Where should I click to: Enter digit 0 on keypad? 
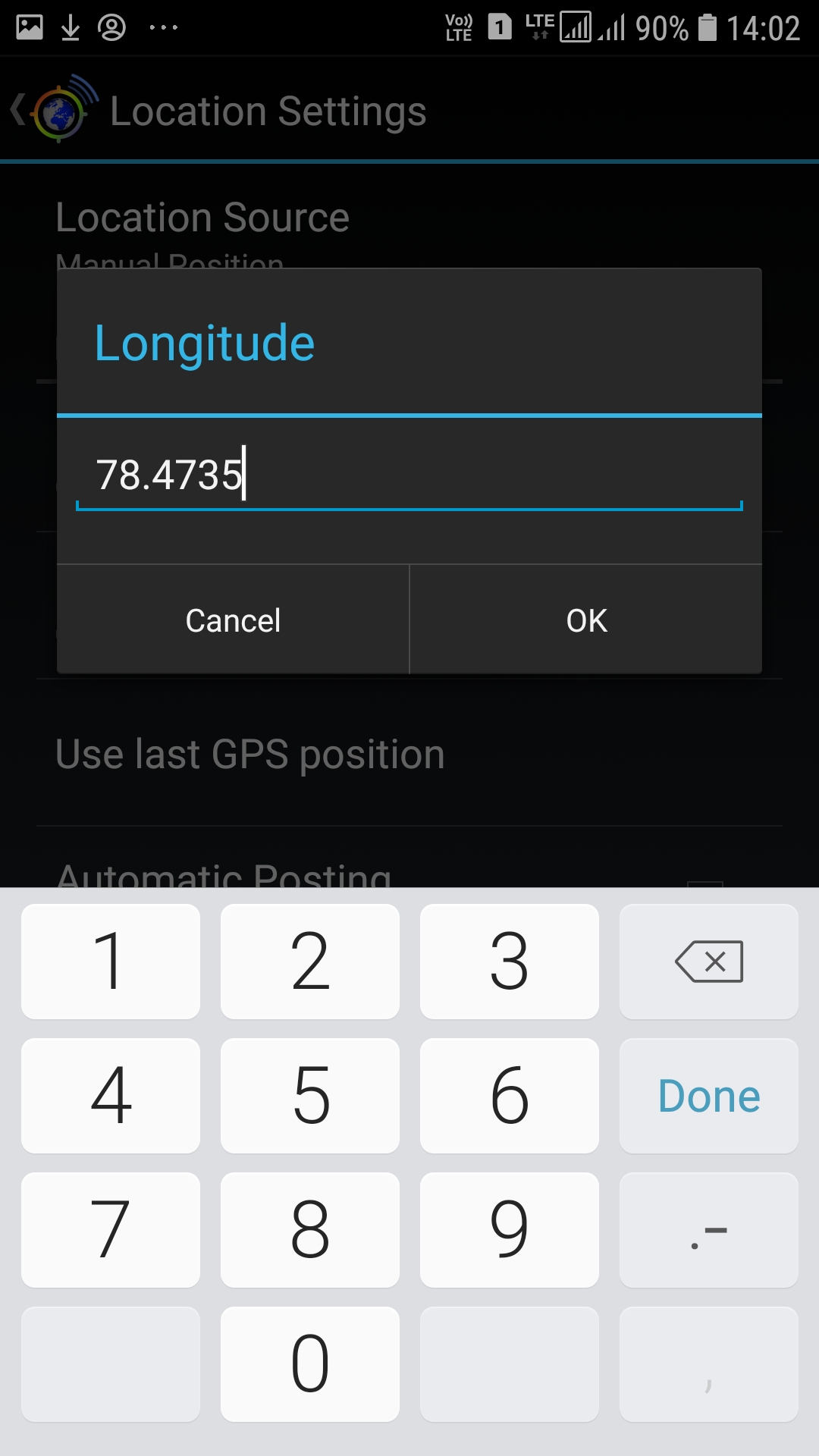(x=310, y=1363)
